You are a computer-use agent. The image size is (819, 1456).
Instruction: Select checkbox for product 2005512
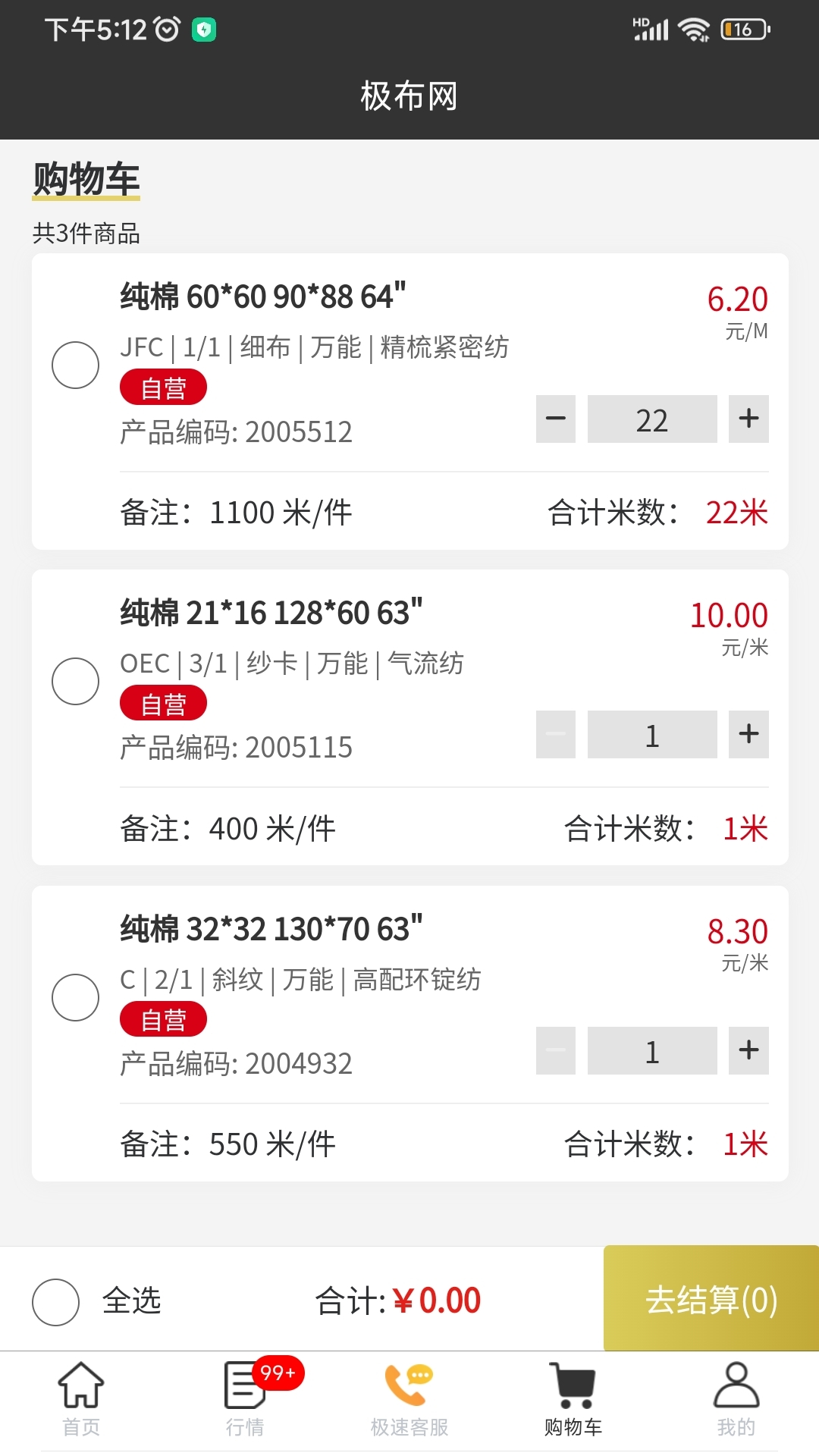(x=75, y=365)
